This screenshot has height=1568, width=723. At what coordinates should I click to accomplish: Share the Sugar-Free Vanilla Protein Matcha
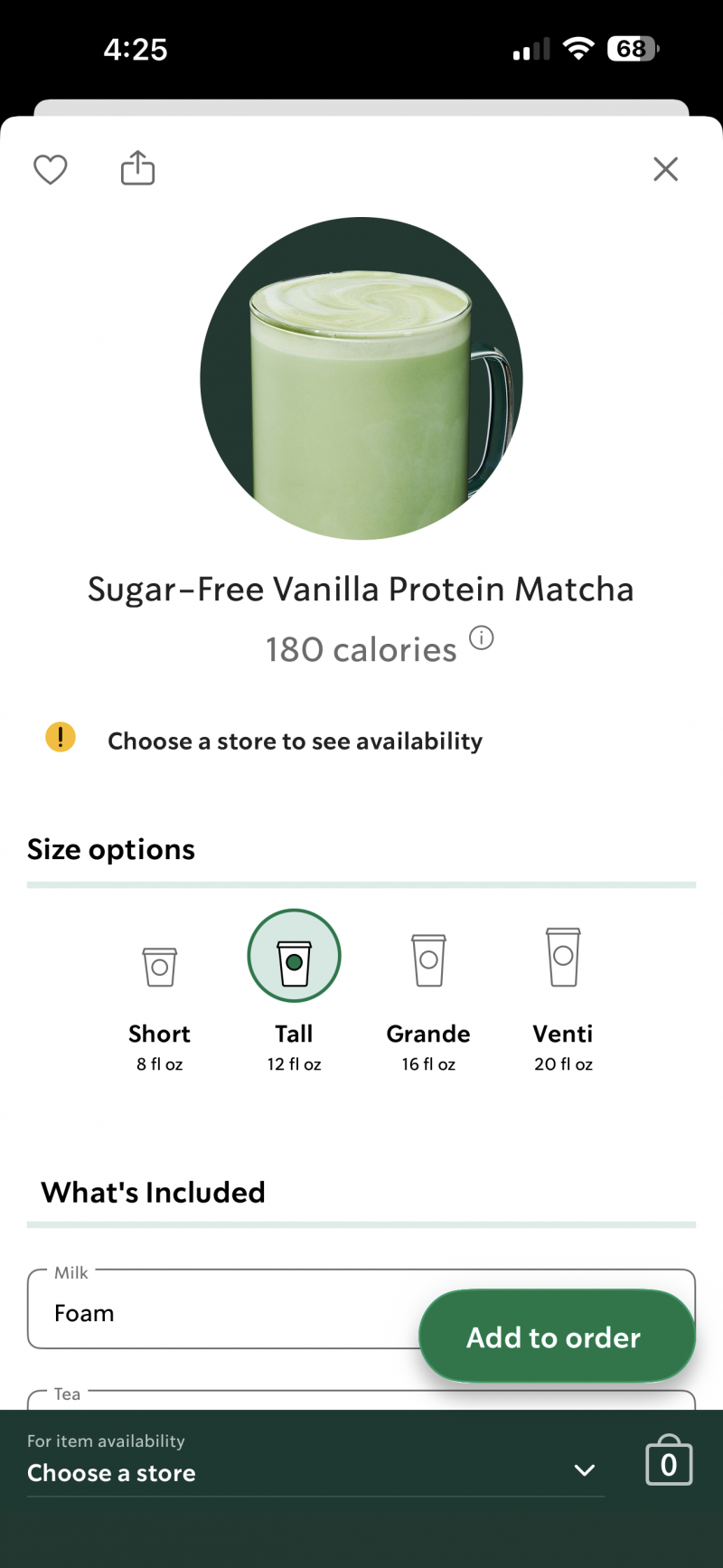click(138, 168)
